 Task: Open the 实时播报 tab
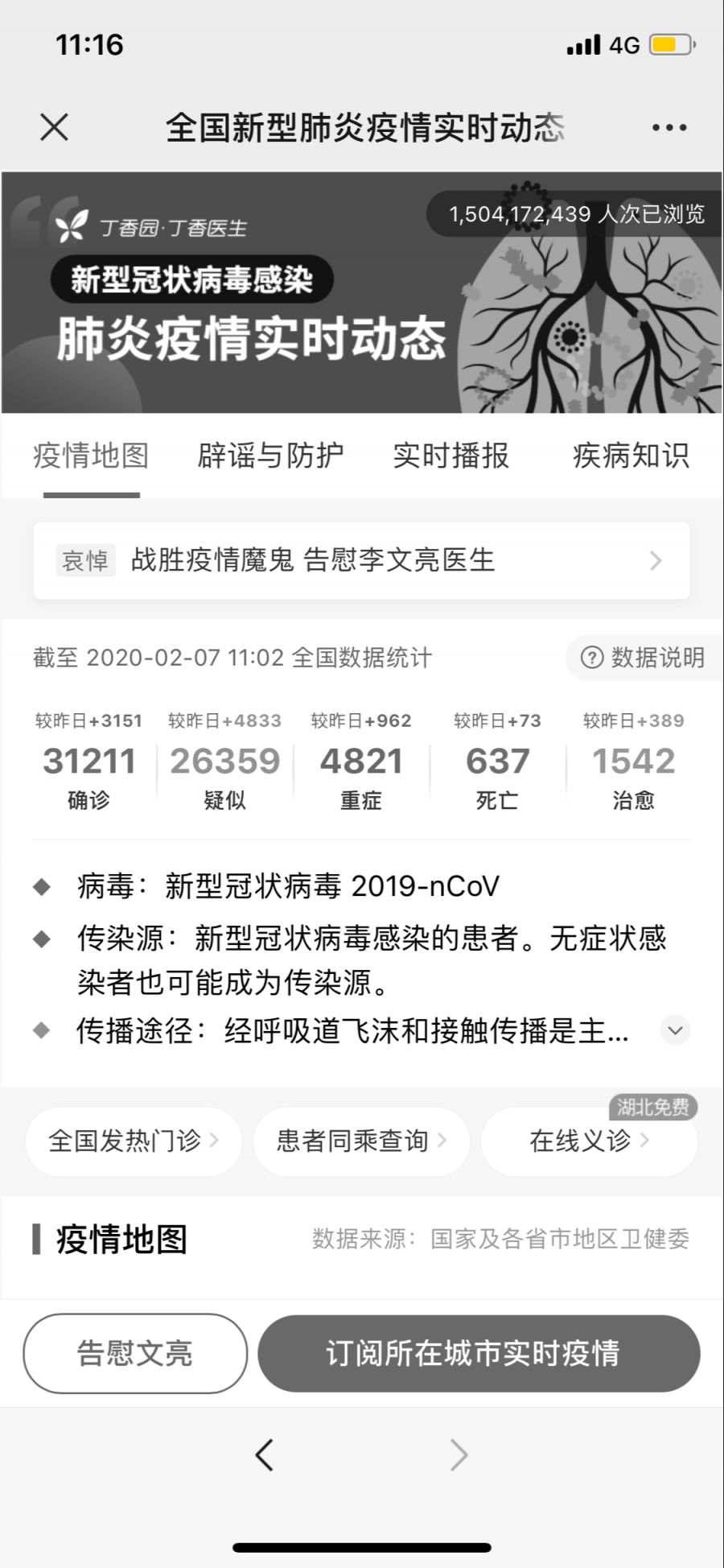coord(450,456)
